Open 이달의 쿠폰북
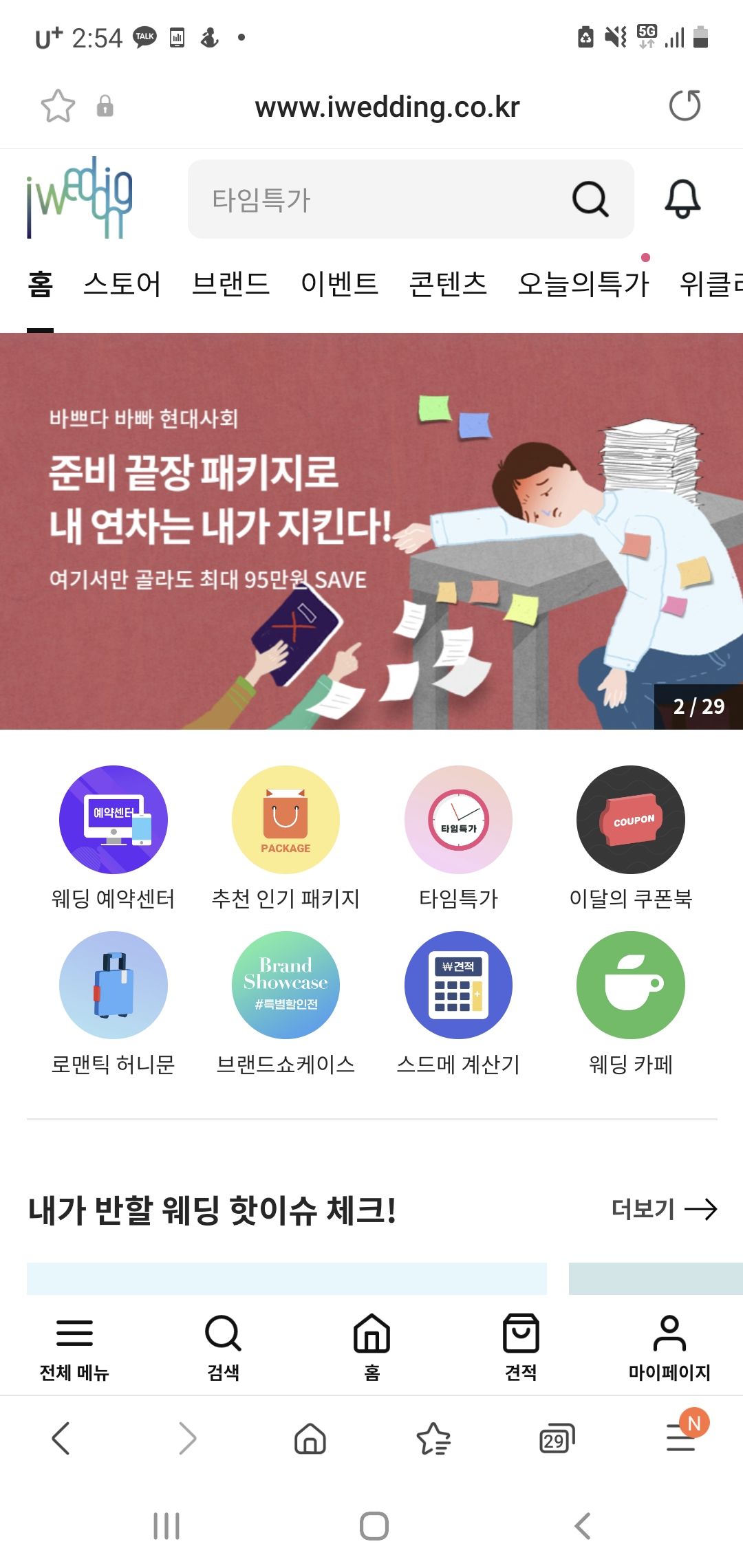 pyautogui.click(x=630, y=820)
